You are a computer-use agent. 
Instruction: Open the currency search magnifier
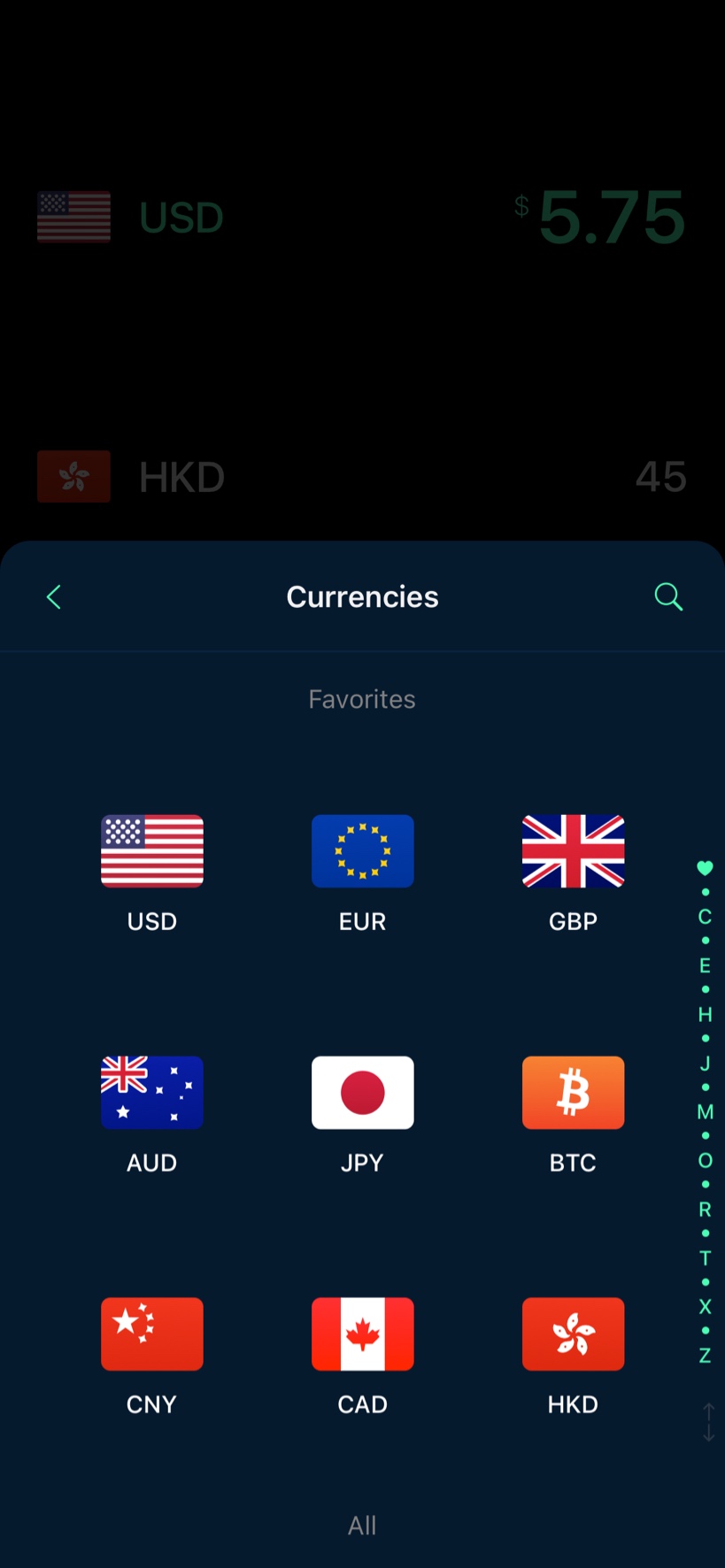(668, 597)
